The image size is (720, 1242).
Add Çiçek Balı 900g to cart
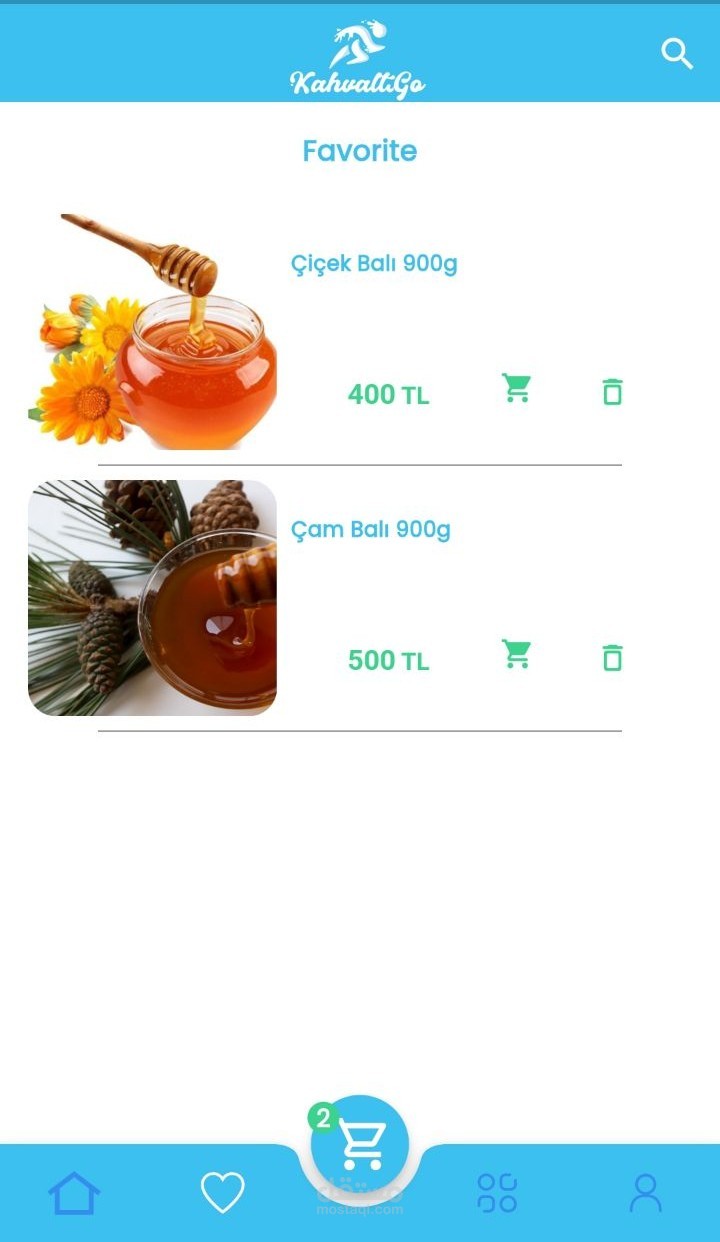pos(516,388)
